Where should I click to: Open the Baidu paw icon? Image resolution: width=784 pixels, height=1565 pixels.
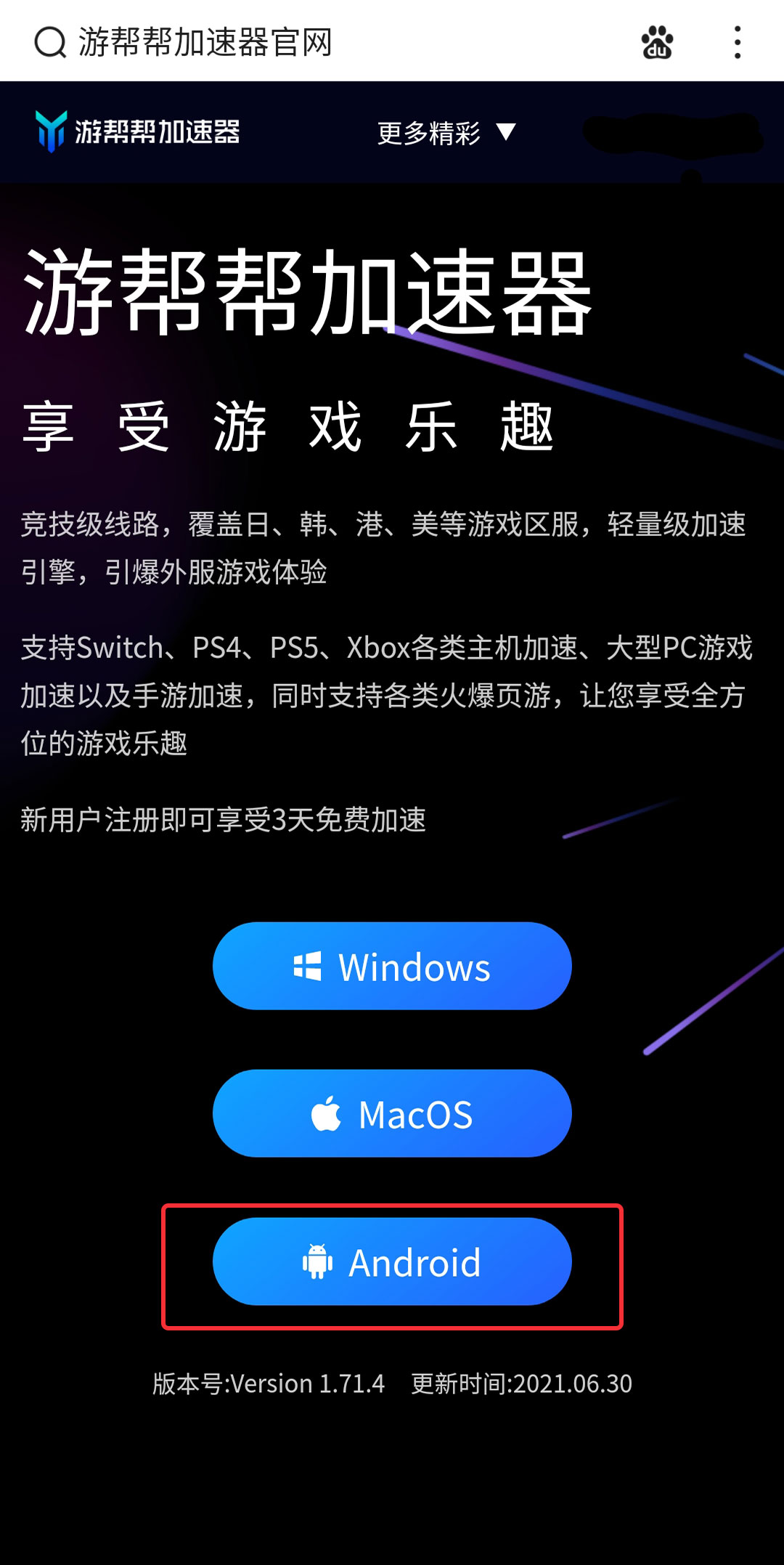pyautogui.click(x=657, y=42)
